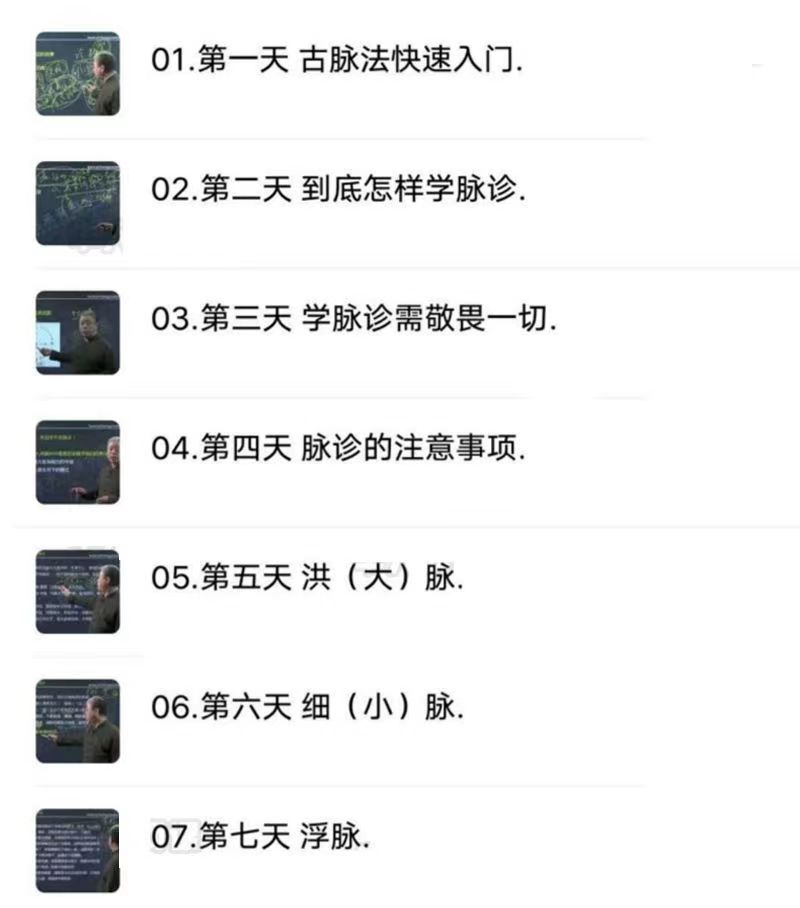
Task: Open 07 第七天 浮脉 lesson
Action: (x=260, y=837)
